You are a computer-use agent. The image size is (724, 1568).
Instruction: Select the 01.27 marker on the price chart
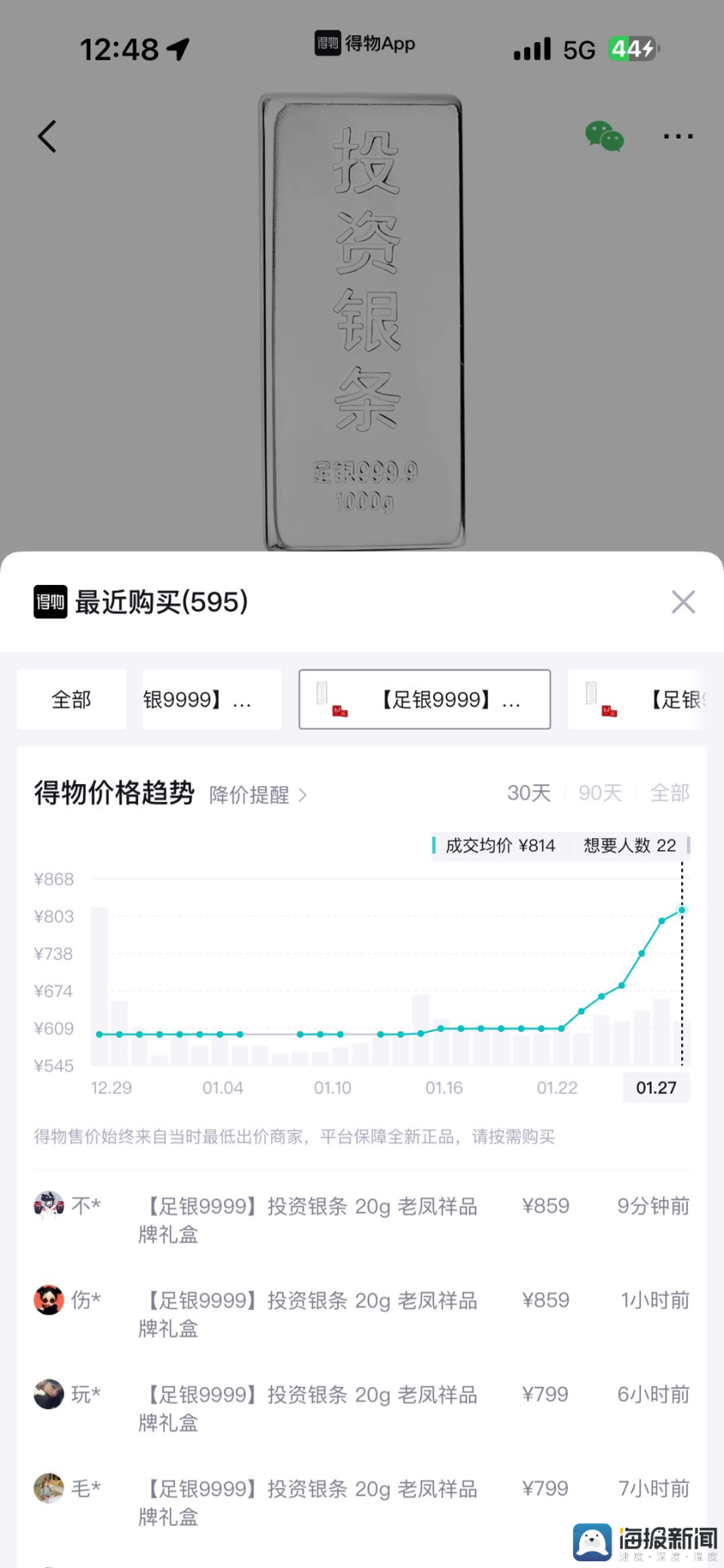pyautogui.click(x=655, y=1088)
